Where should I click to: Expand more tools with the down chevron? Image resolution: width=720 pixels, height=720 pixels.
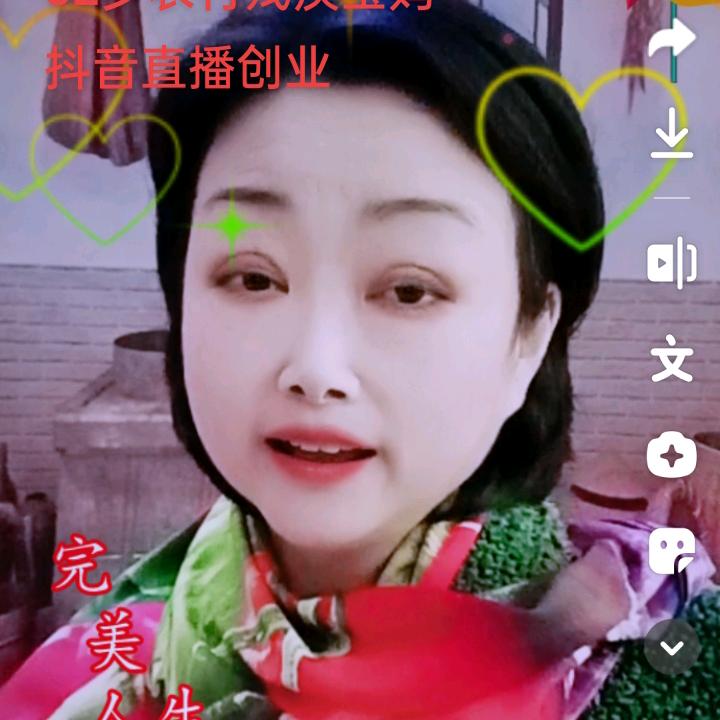pyautogui.click(x=671, y=647)
